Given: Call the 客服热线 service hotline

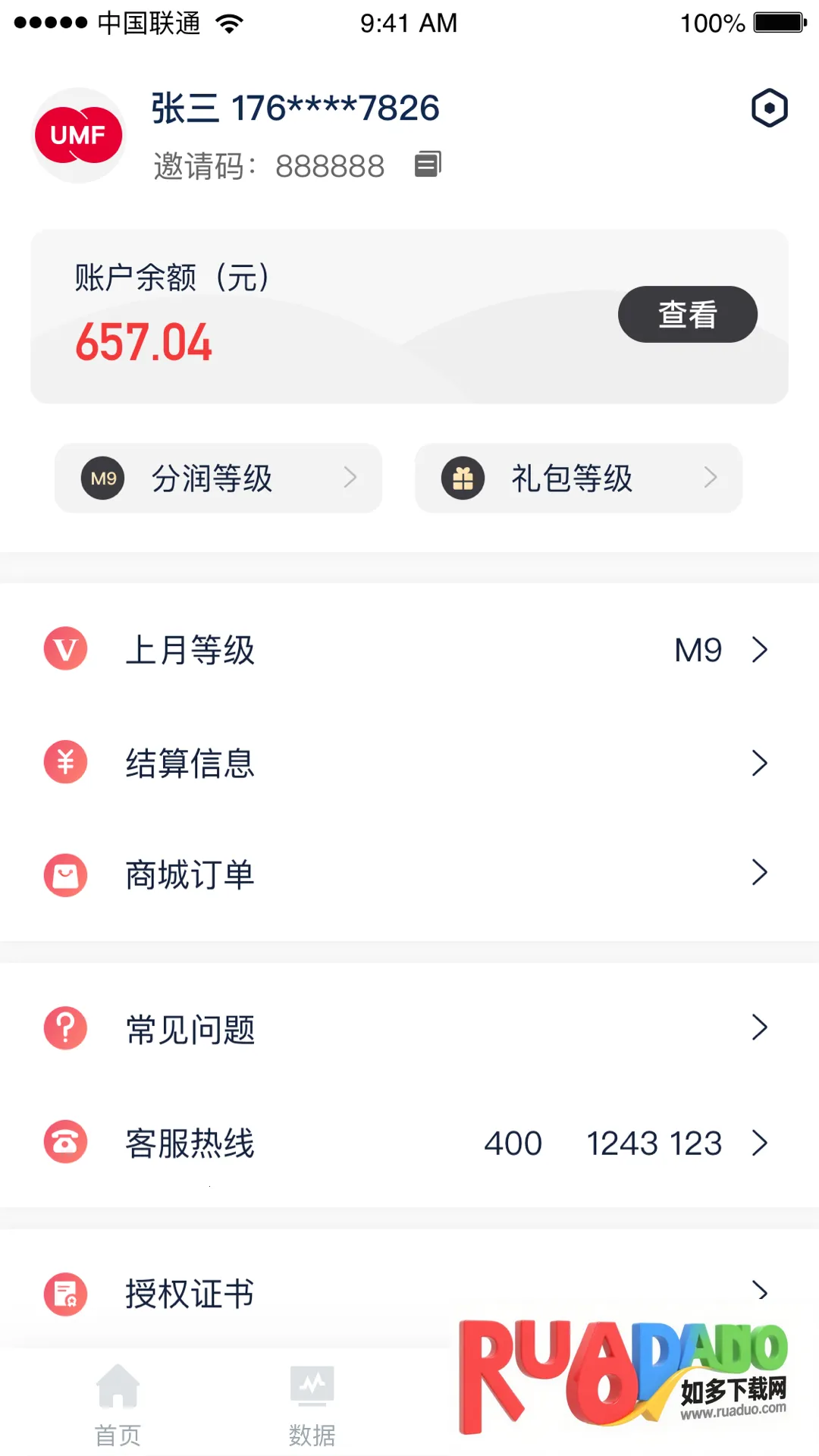Looking at the screenshot, I should coord(409,1143).
